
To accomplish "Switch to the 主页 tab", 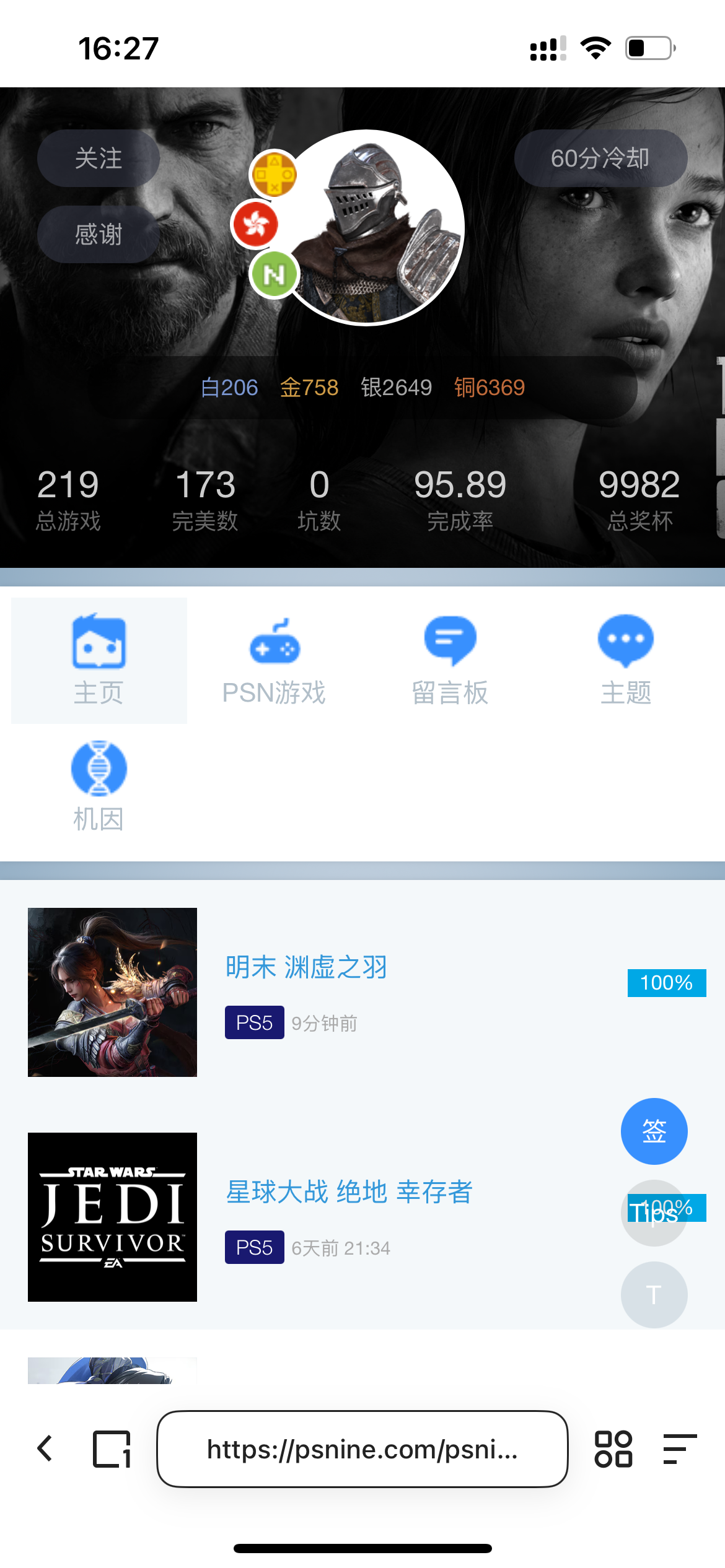I will pyautogui.click(x=99, y=660).
